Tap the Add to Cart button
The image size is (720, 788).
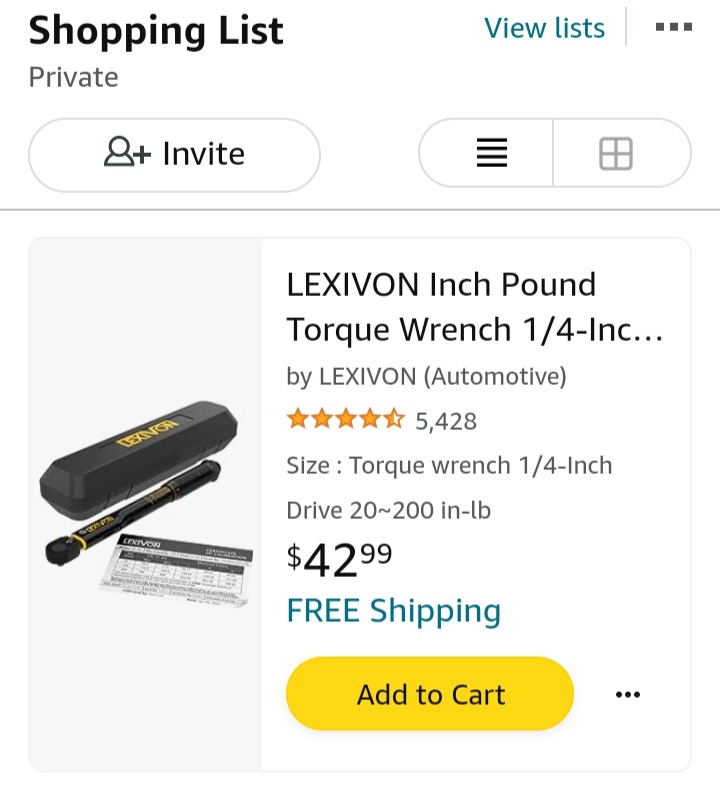[430, 693]
